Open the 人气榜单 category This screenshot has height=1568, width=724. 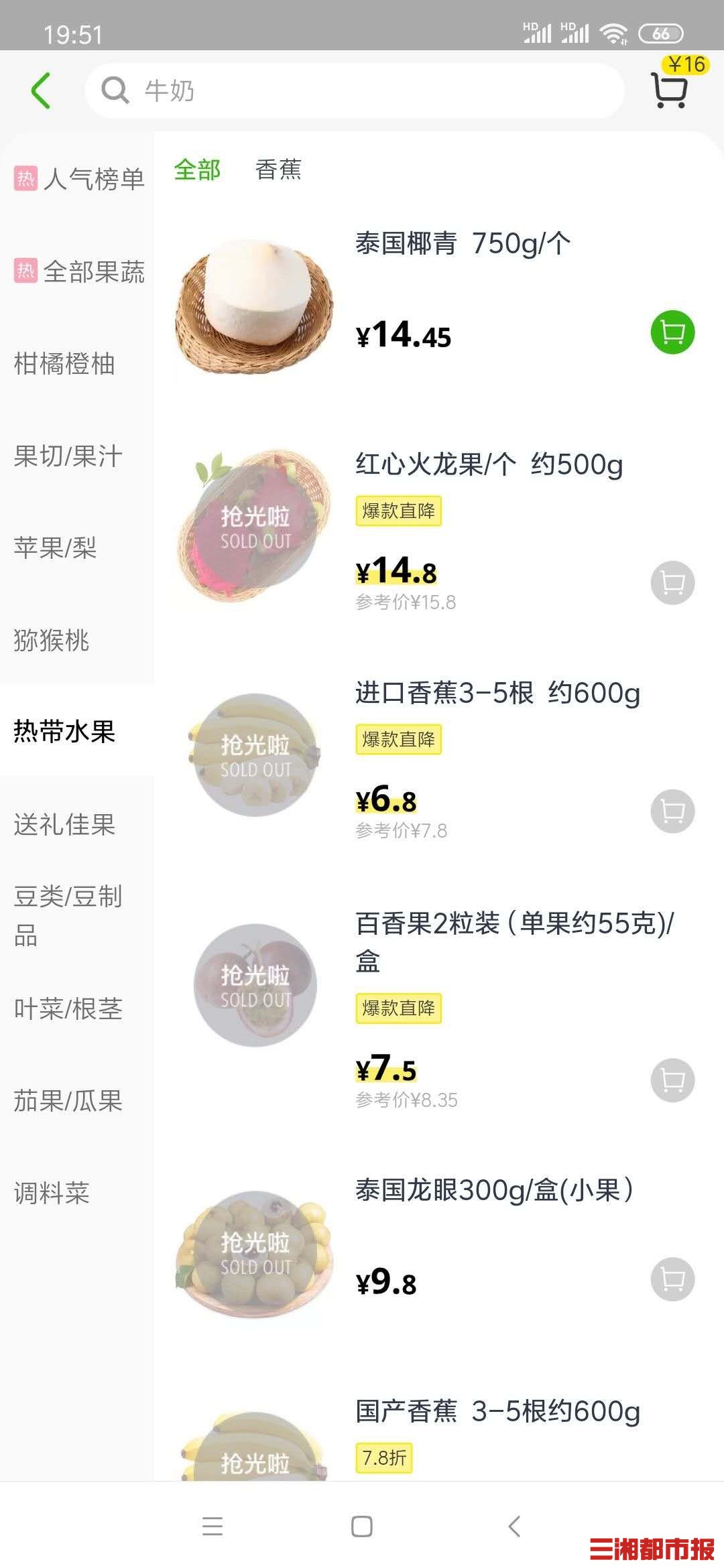77,179
